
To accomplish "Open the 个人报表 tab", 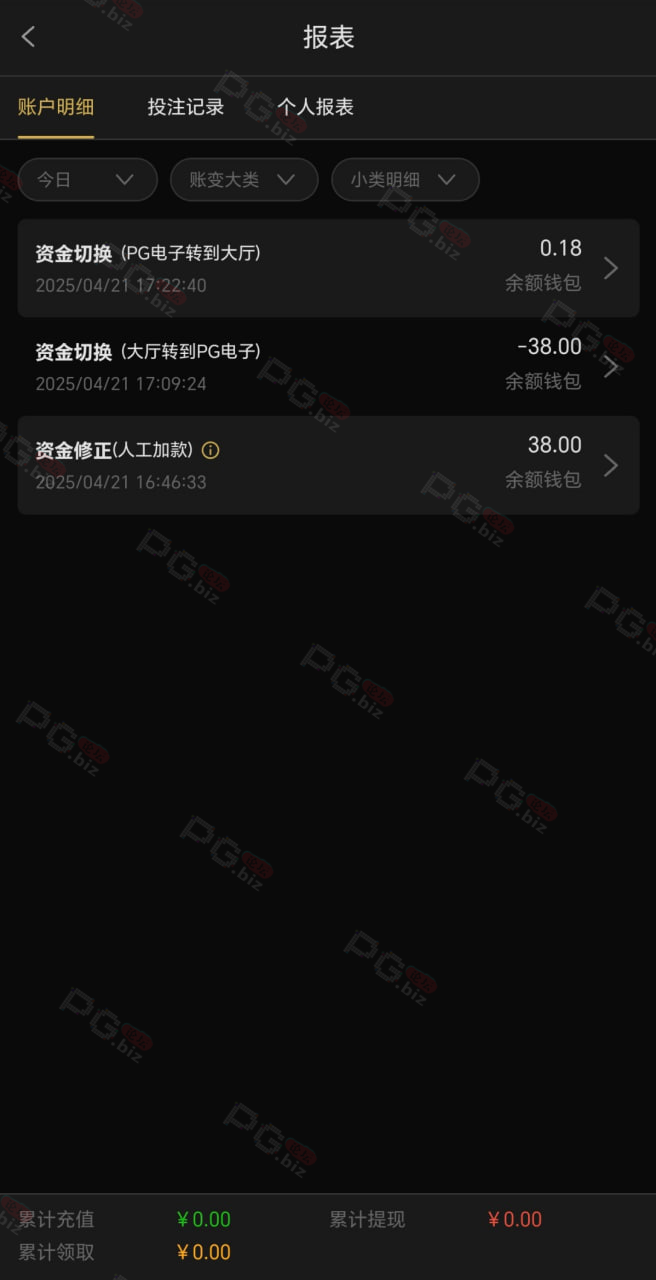I will pos(316,107).
